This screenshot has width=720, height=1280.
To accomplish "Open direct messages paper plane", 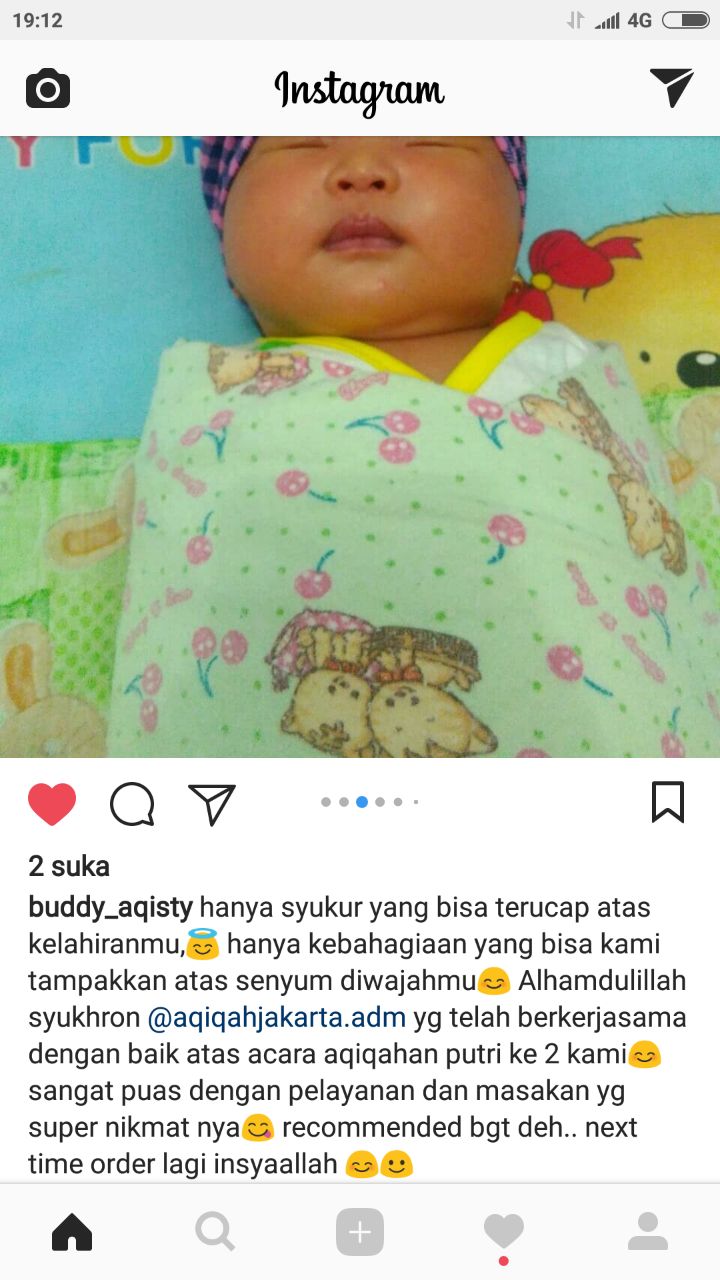I will (671, 88).
